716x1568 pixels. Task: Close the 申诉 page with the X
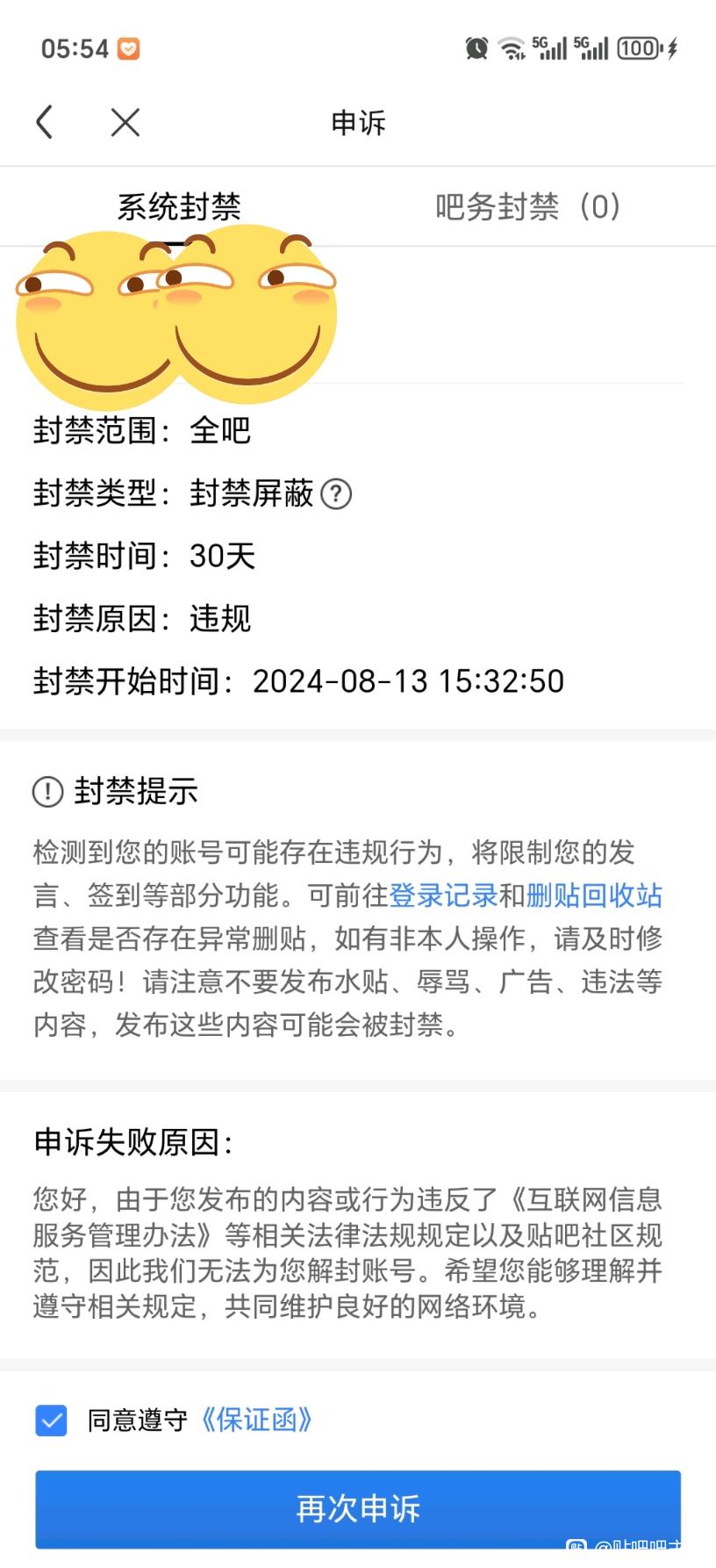pos(125,122)
